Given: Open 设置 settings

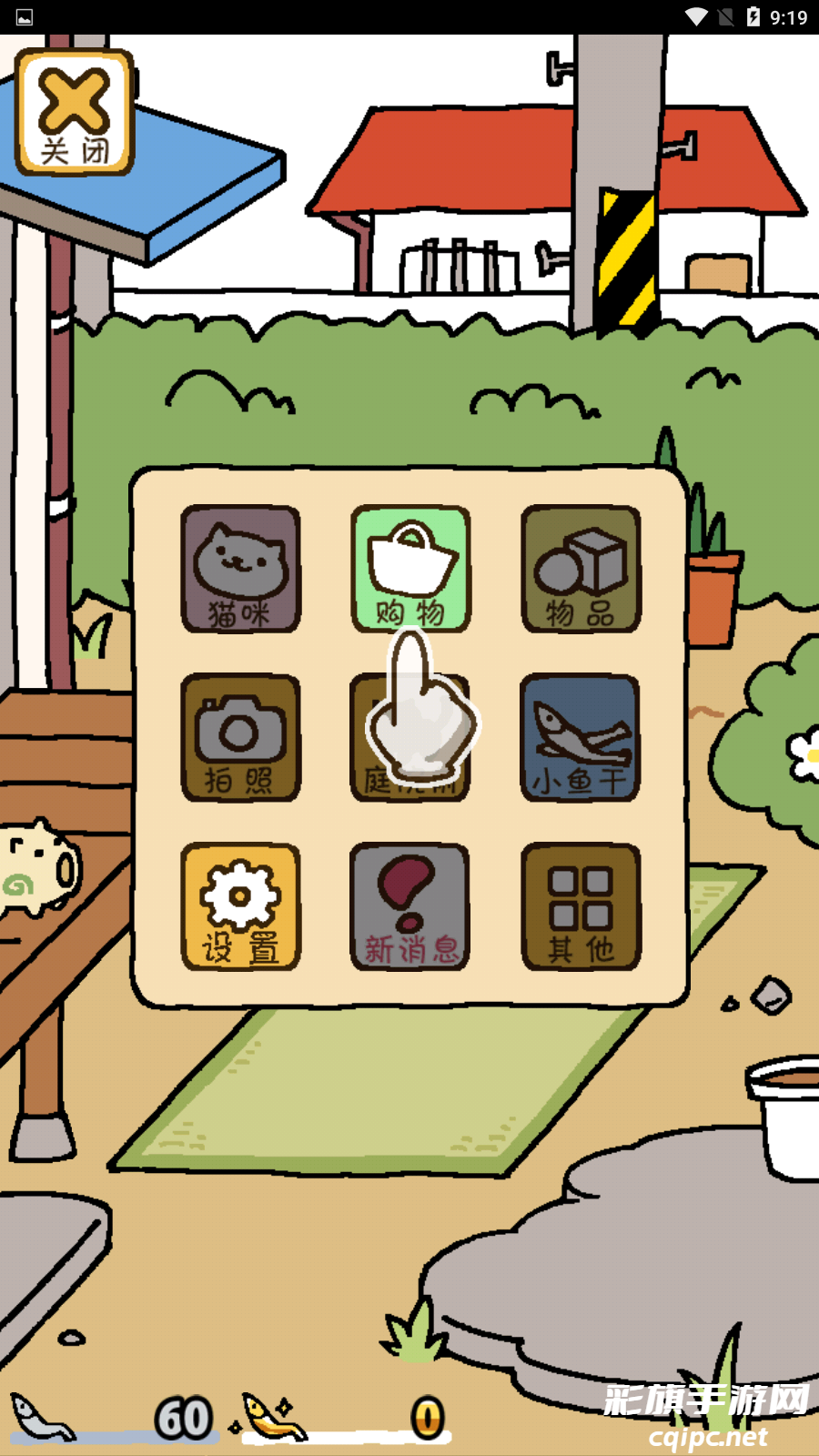Looking at the screenshot, I should 240,906.
